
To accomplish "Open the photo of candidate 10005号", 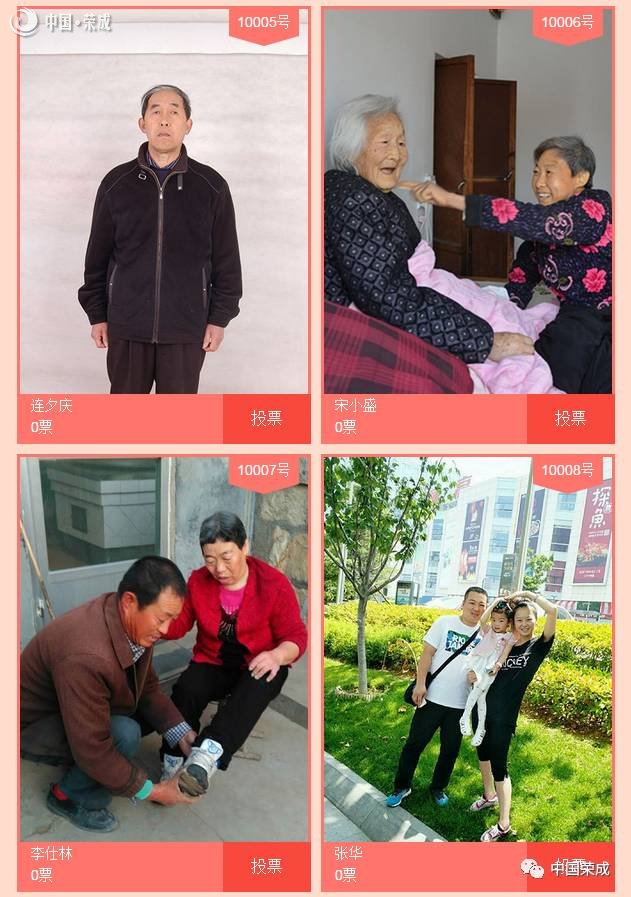I will tap(164, 210).
